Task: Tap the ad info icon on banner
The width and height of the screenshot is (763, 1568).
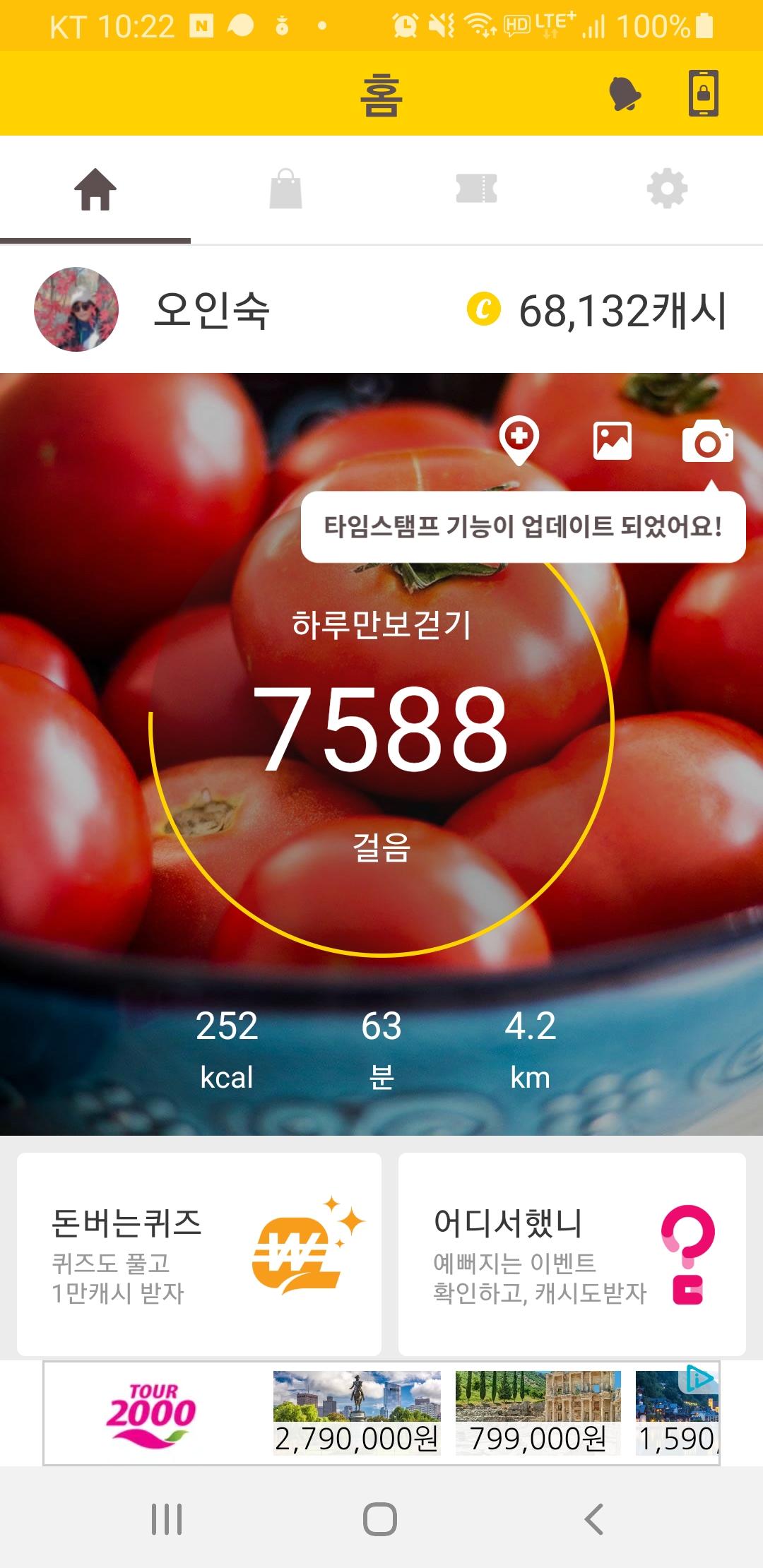Action: (699, 1378)
